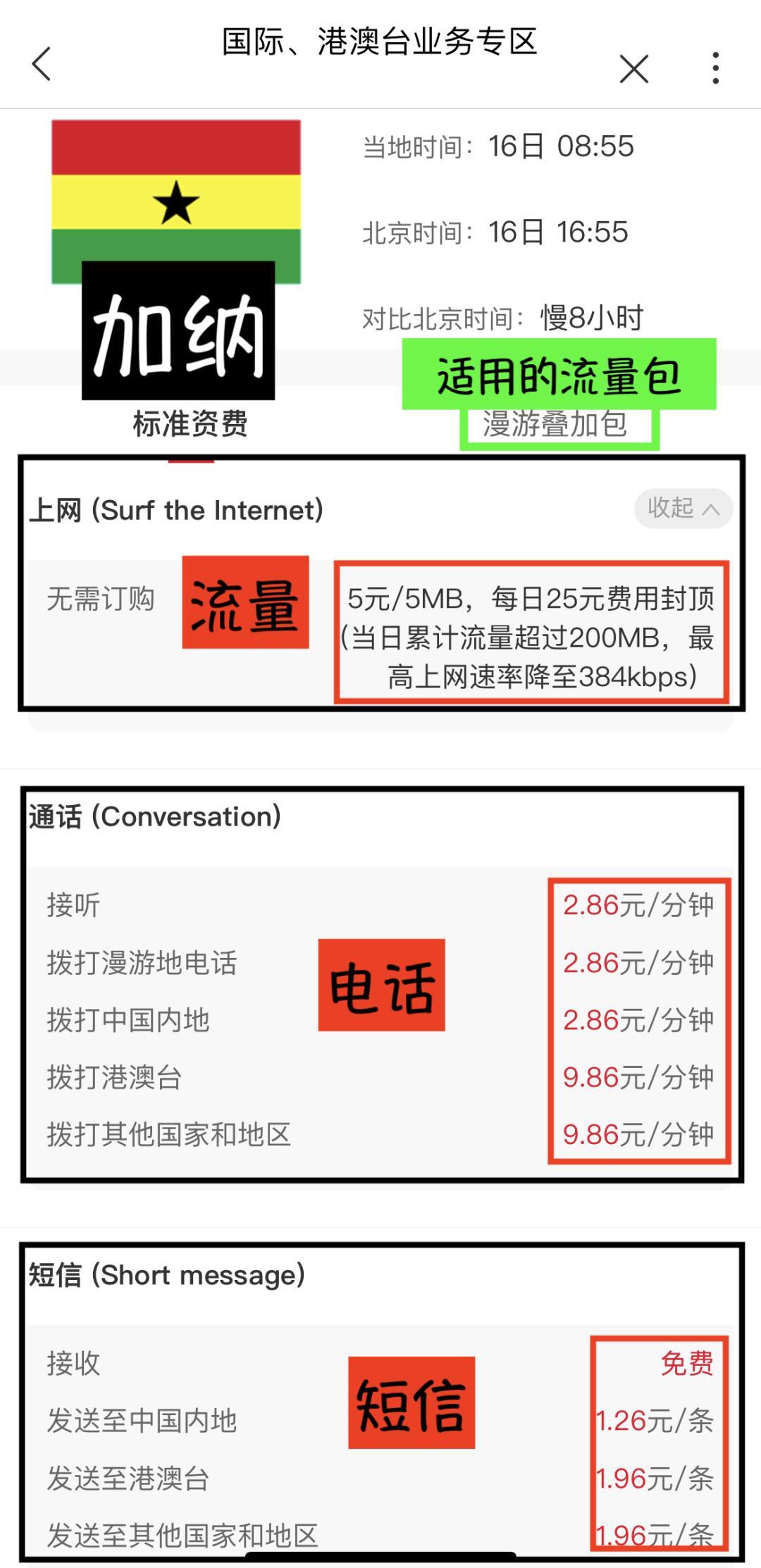Screen dimensions: 761x1568
Task: Collapse the Surf the Internet section via 收起
Action: pos(683,509)
